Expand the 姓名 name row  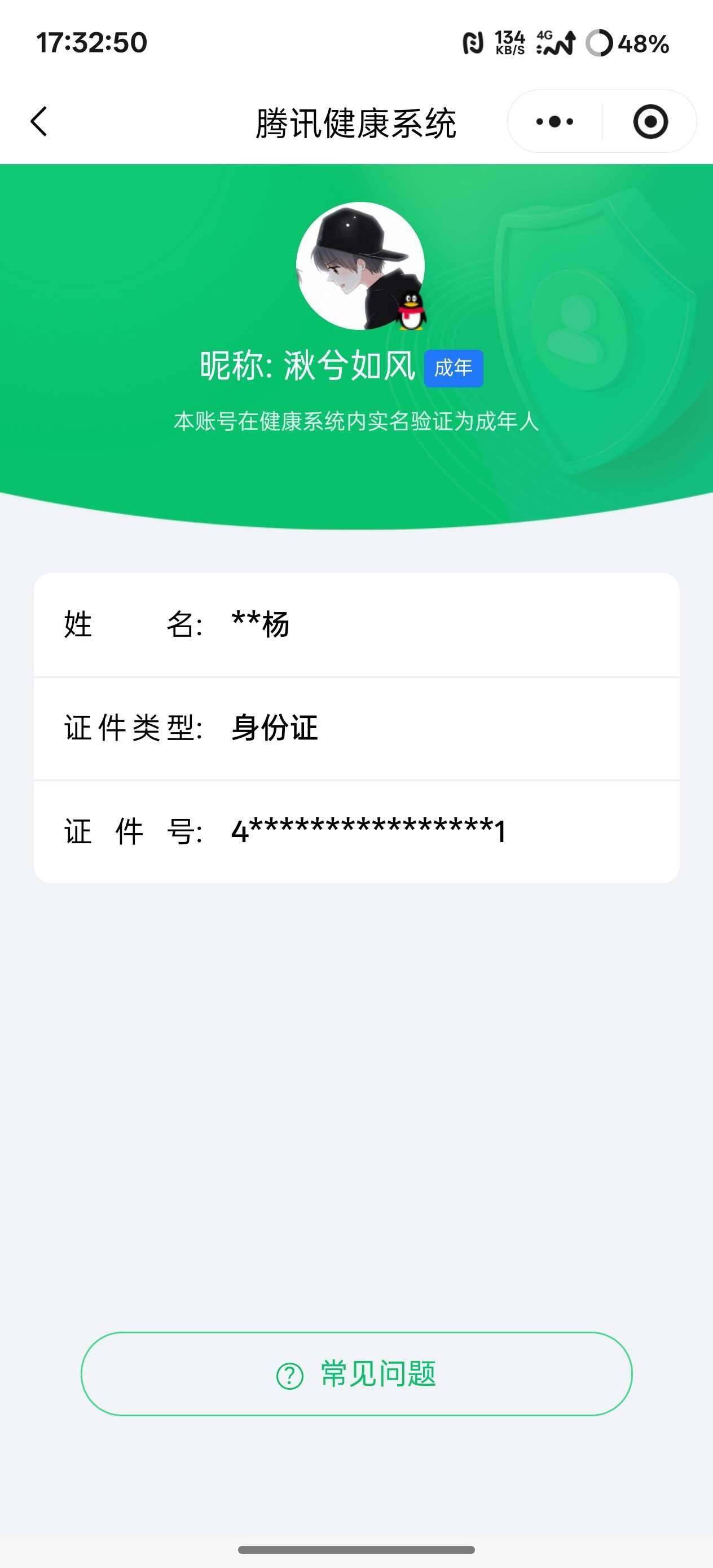point(356,624)
